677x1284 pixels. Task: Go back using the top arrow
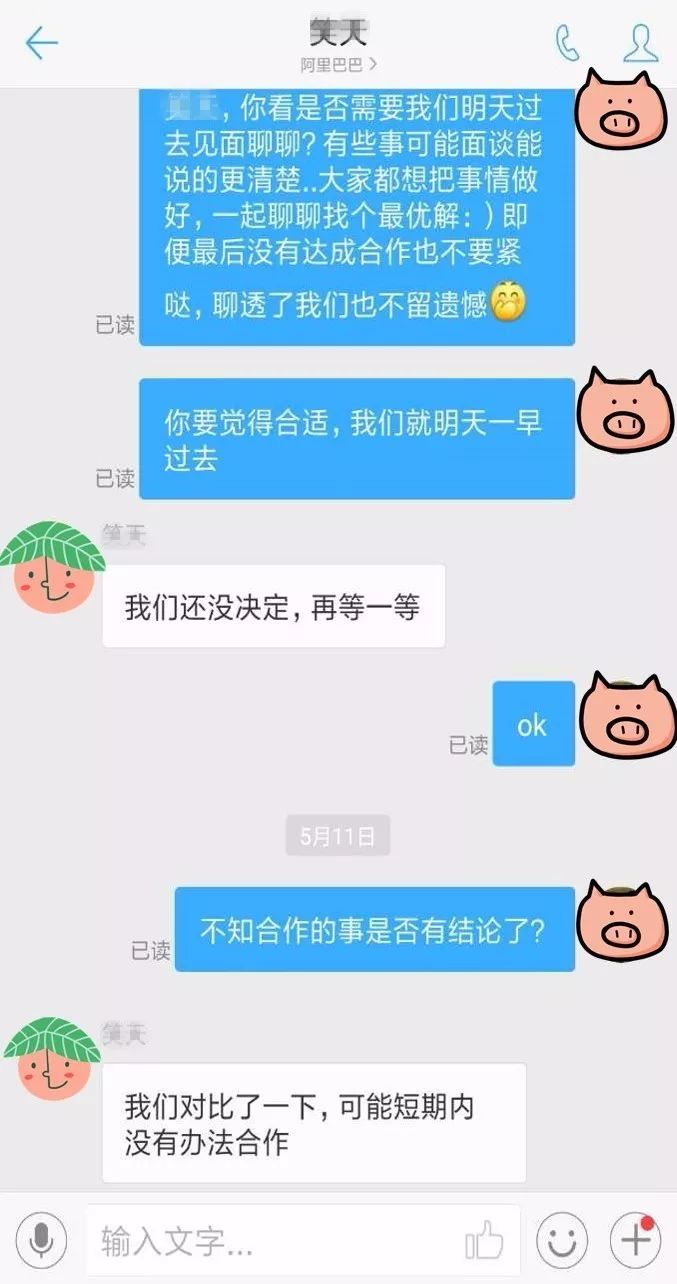pos(41,43)
